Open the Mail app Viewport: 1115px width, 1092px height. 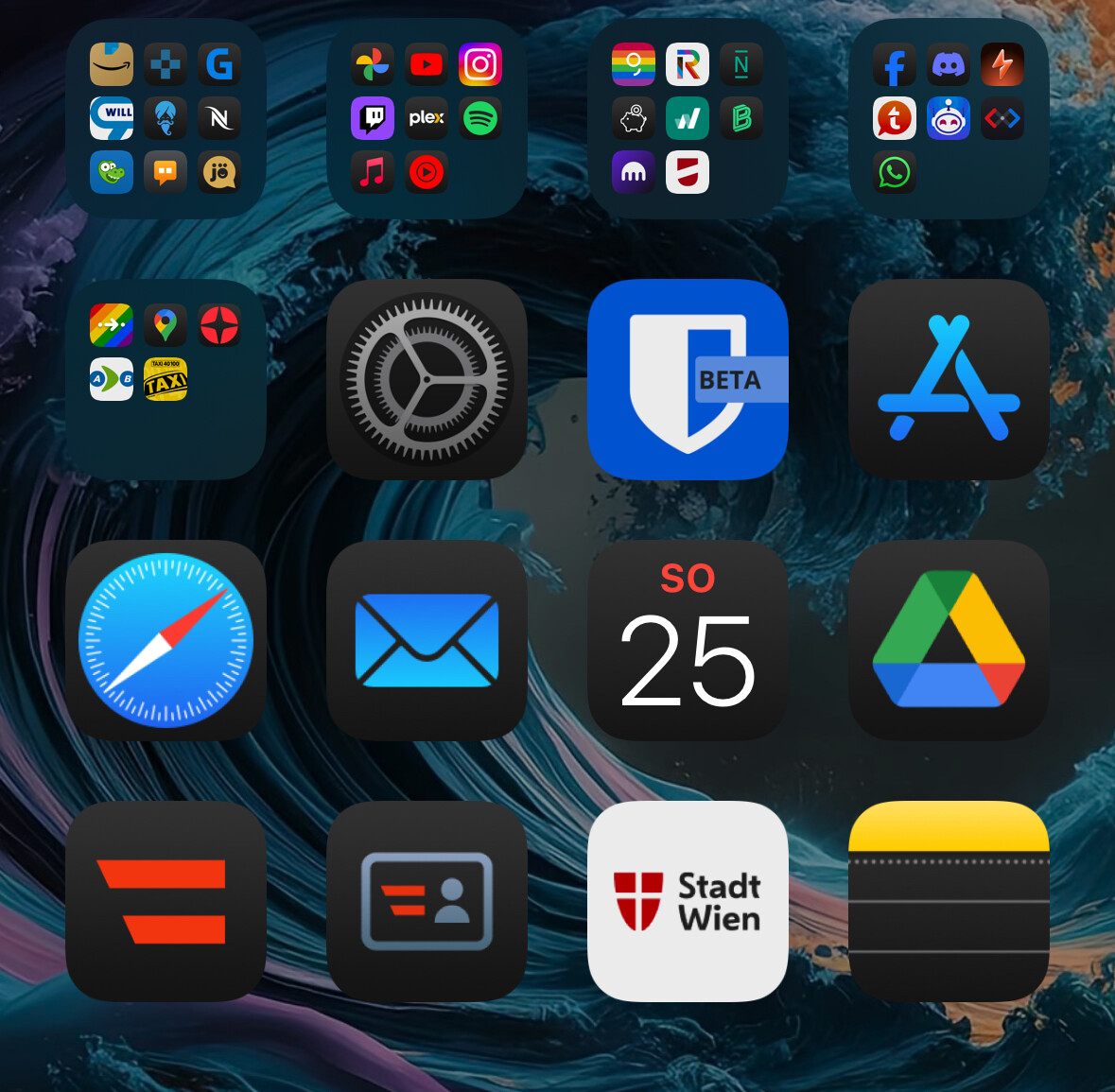(x=427, y=640)
